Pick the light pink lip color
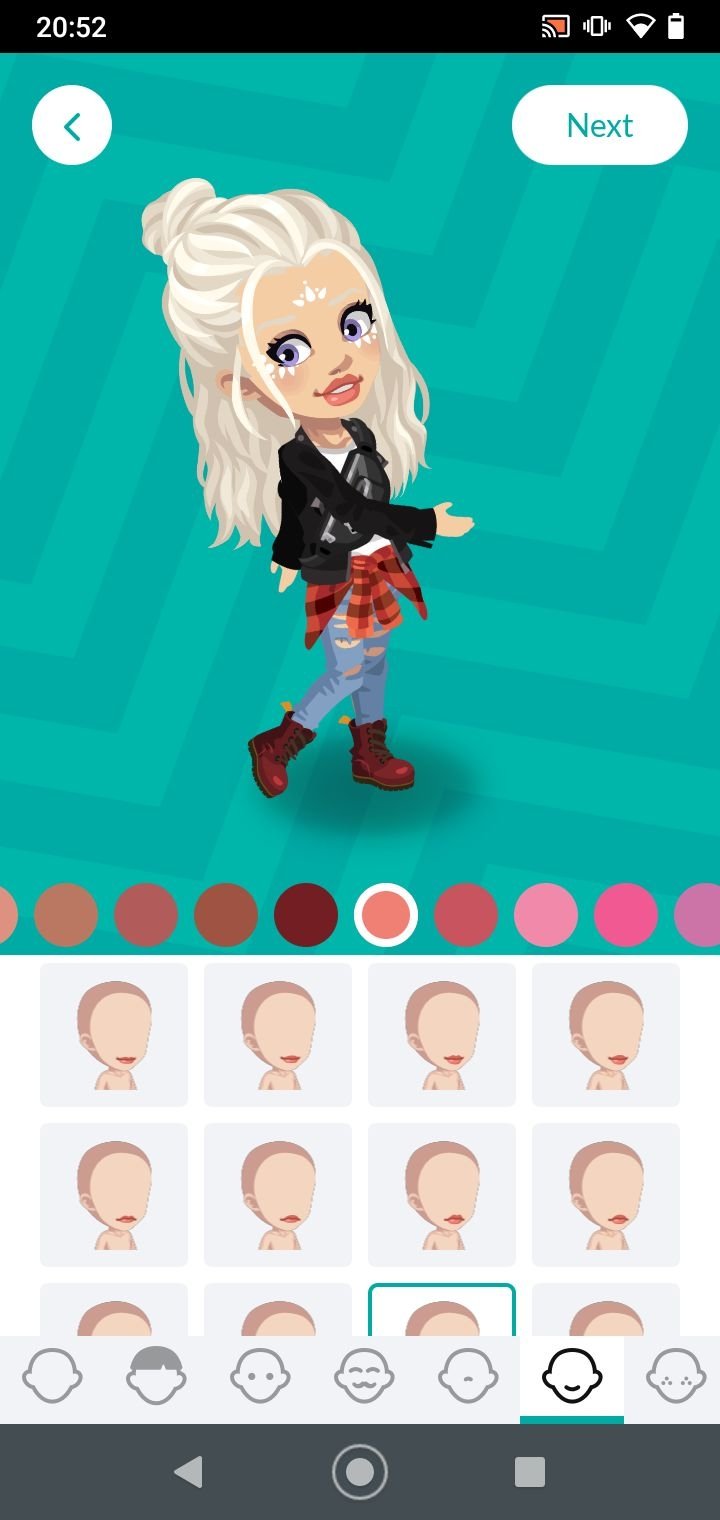This screenshot has width=720, height=1520. 546,915
